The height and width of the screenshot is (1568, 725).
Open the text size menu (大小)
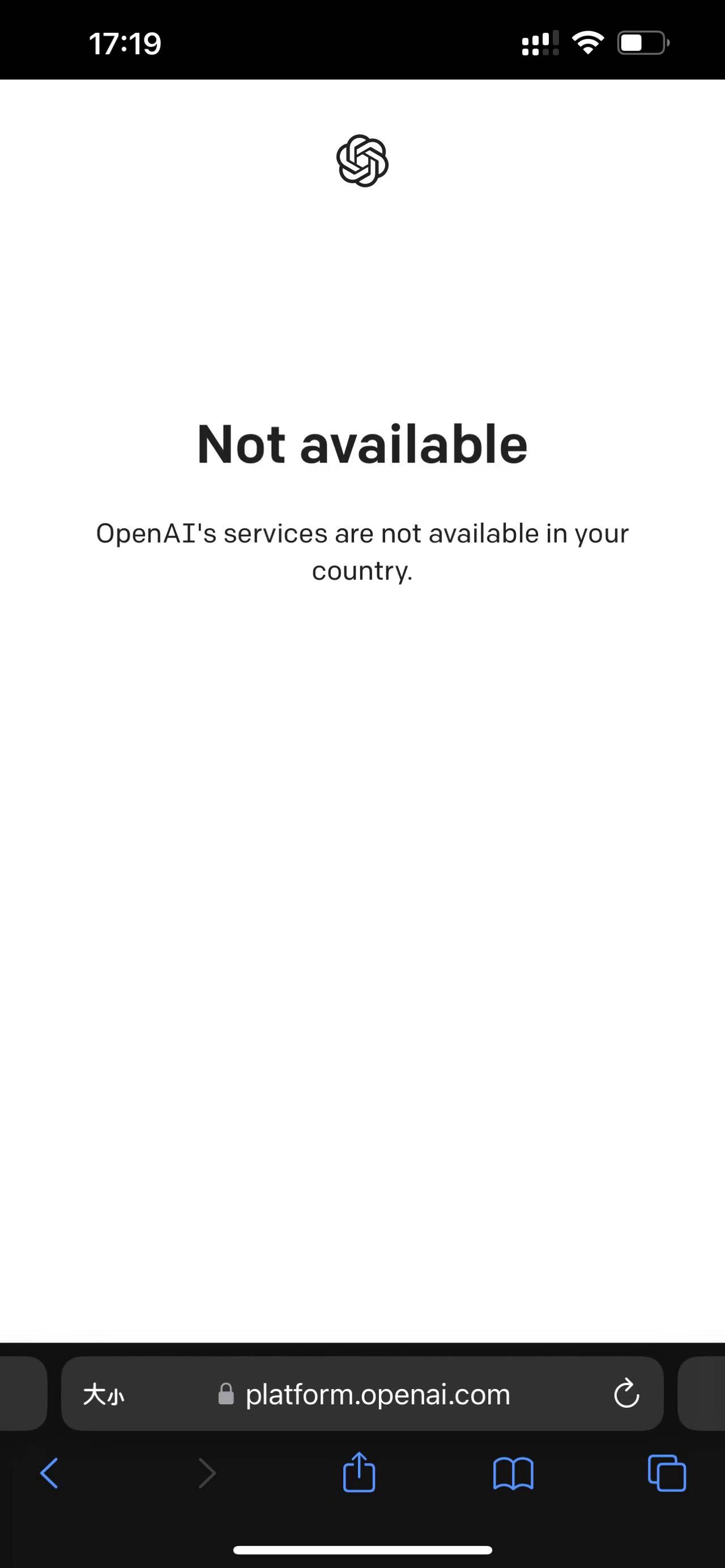(104, 1394)
